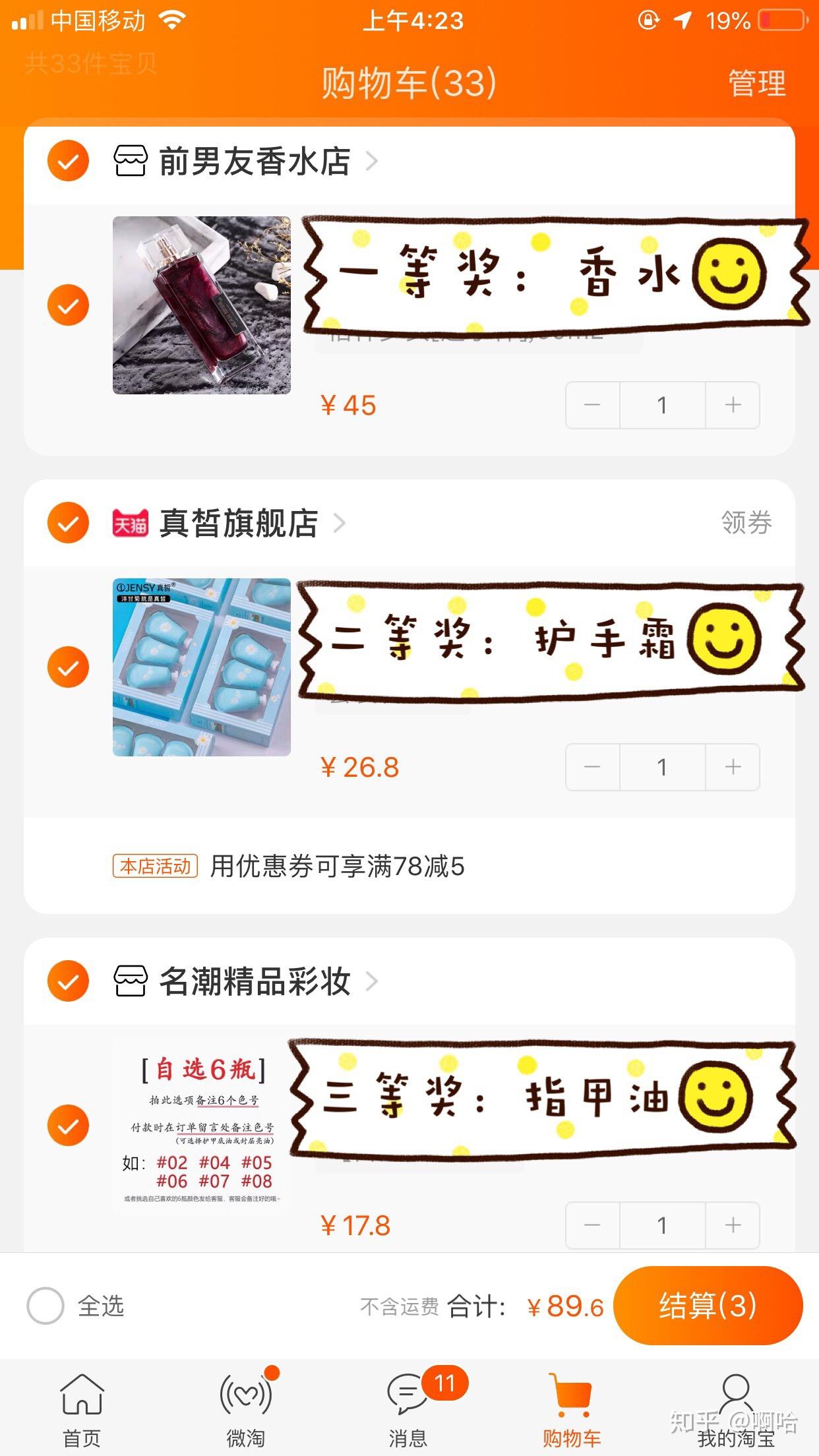Open 管理 to manage cart items
The width and height of the screenshot is (819, 1456).
[756, 84]
